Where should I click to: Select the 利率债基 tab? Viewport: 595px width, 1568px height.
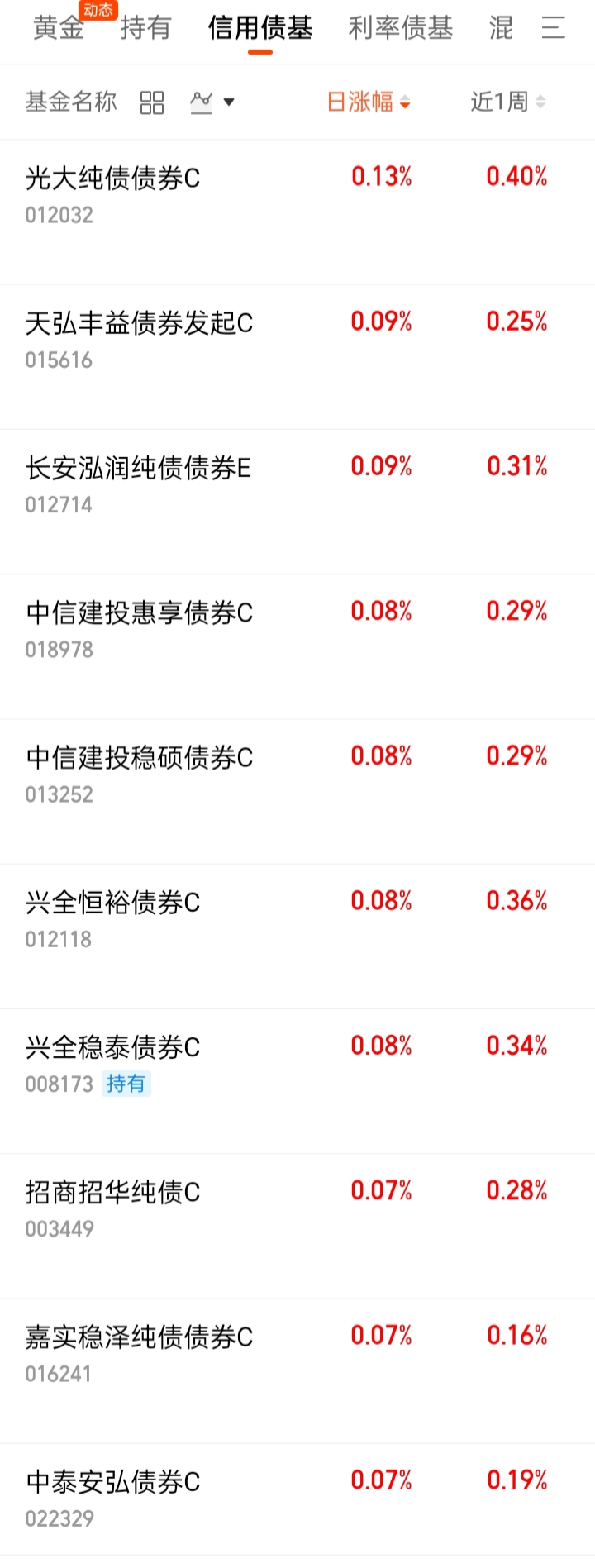pos(400,29)
